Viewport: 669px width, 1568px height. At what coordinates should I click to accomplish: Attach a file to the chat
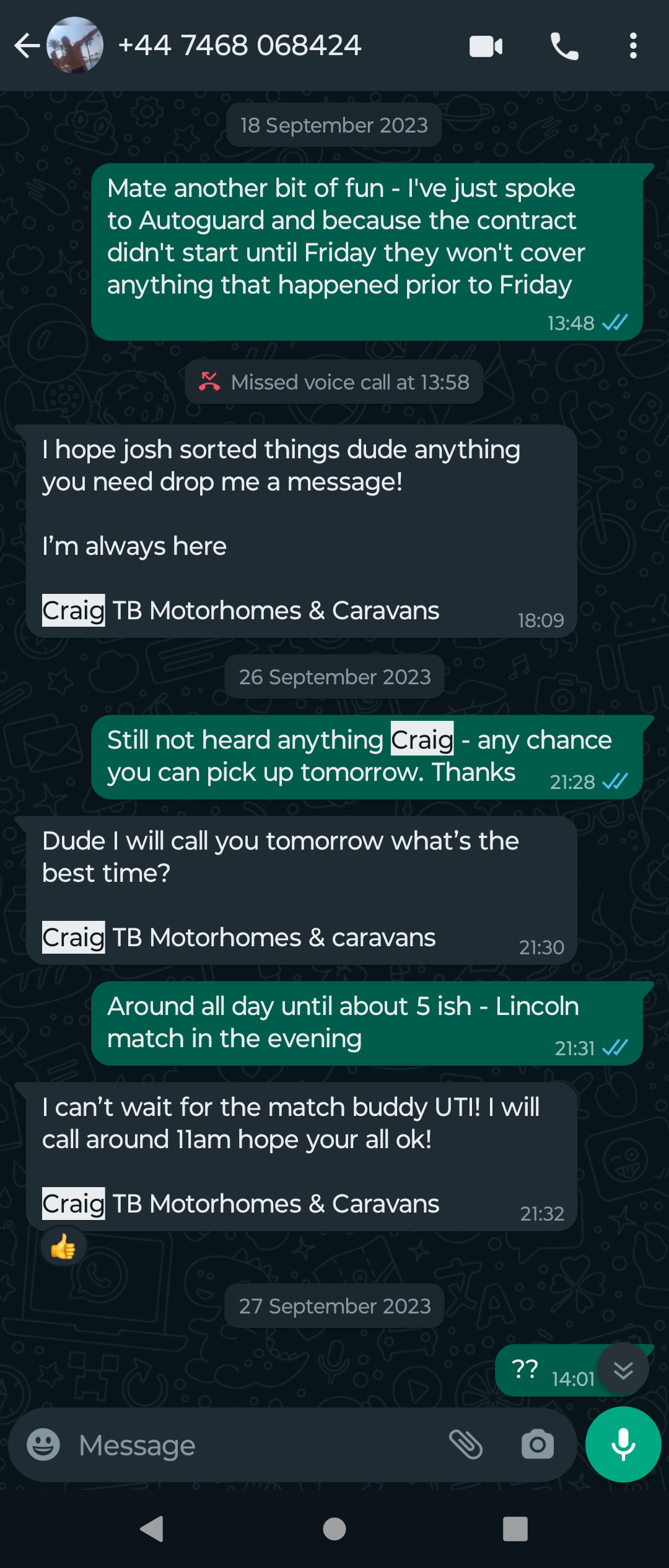466,1445
